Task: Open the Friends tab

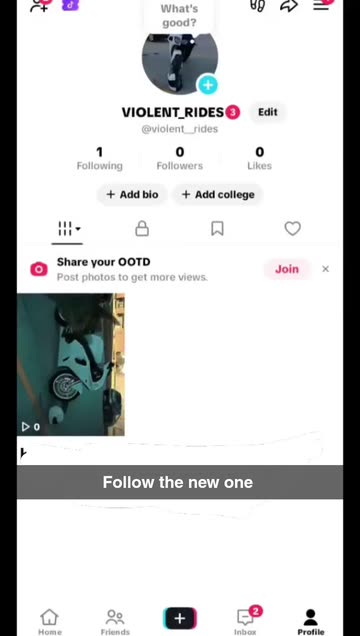Action: click(115, 622)
